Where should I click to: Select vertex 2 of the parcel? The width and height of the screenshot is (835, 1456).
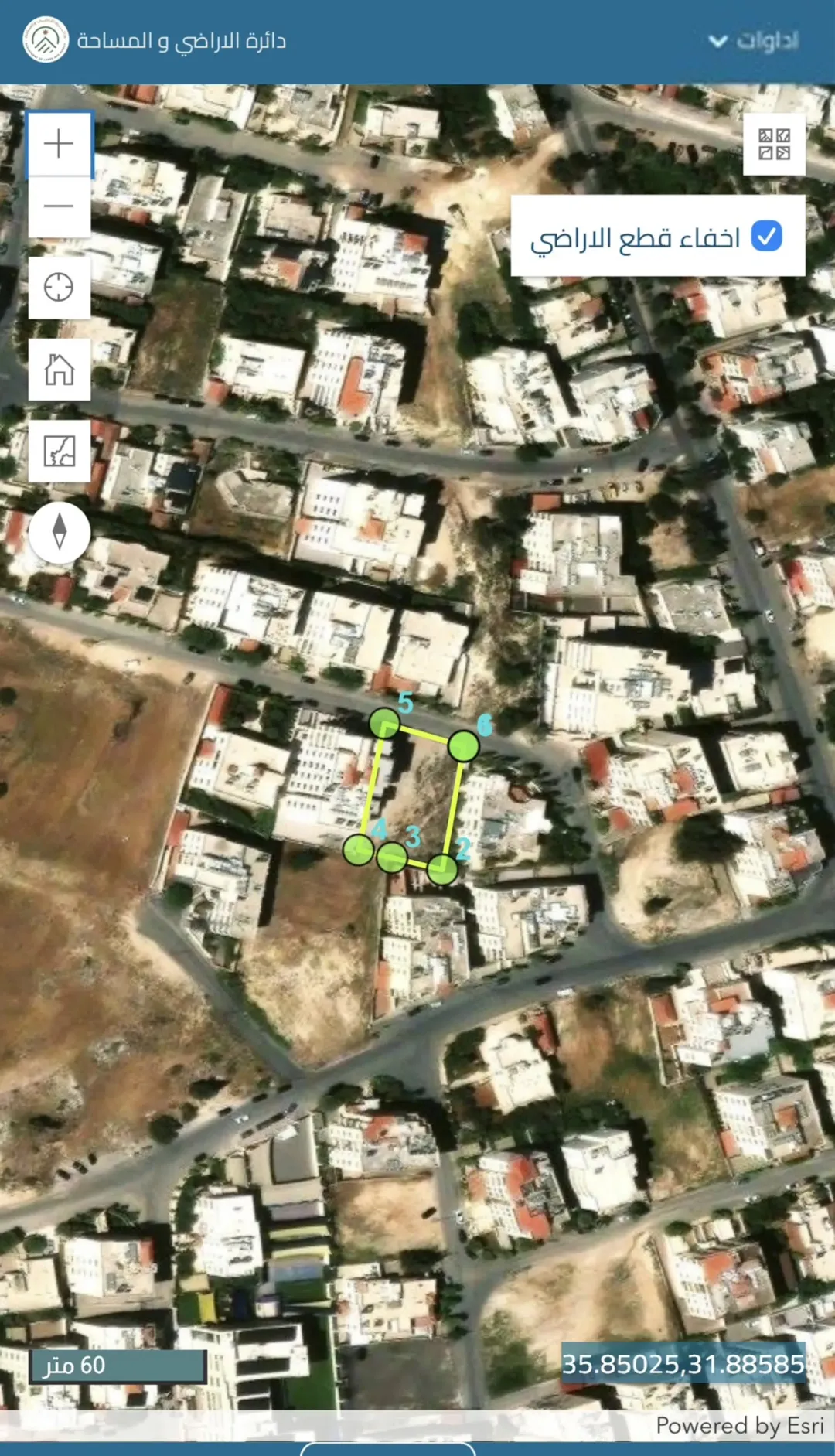click(x=442, y=869)
